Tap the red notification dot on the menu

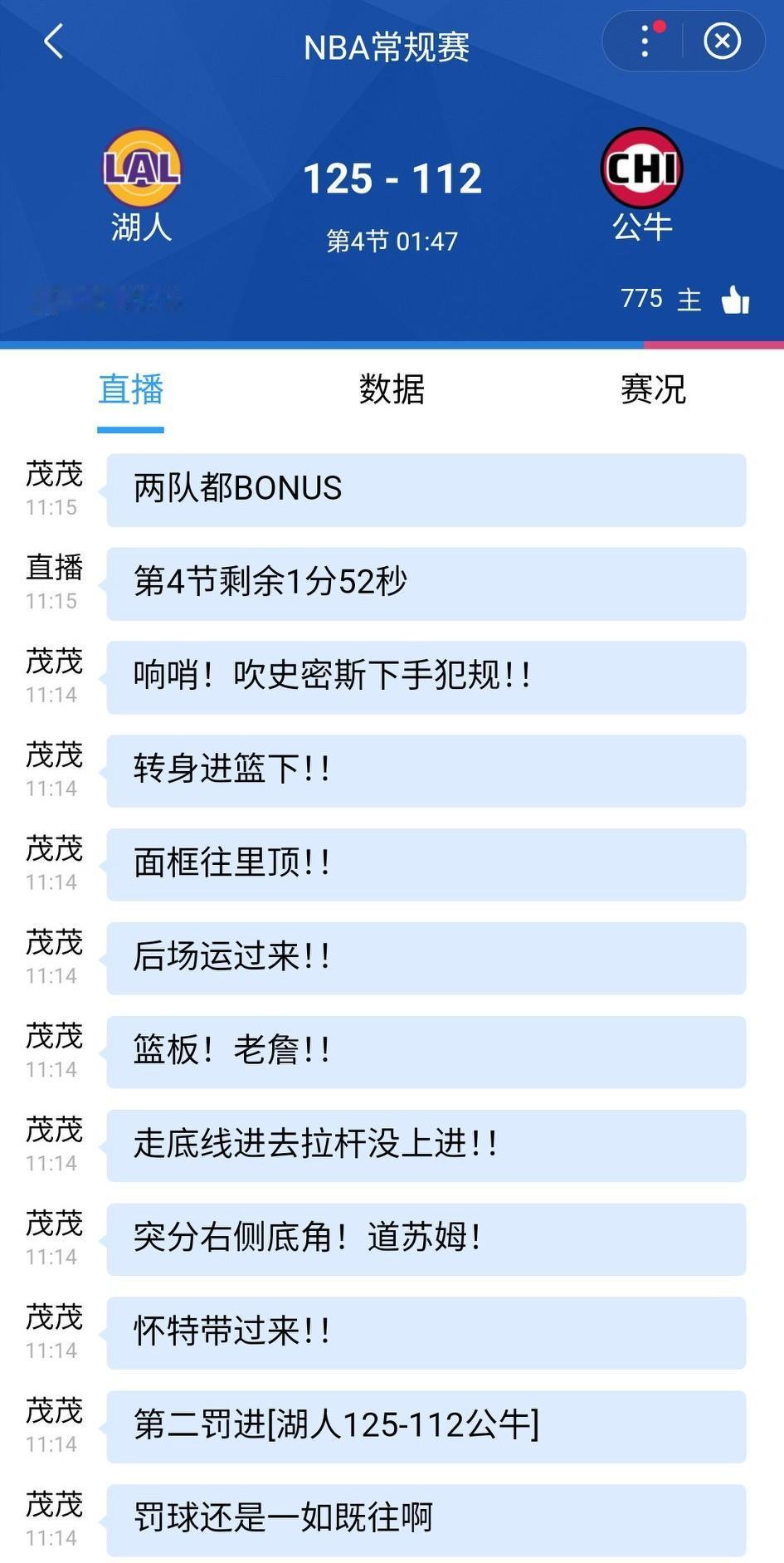[660, 27]
